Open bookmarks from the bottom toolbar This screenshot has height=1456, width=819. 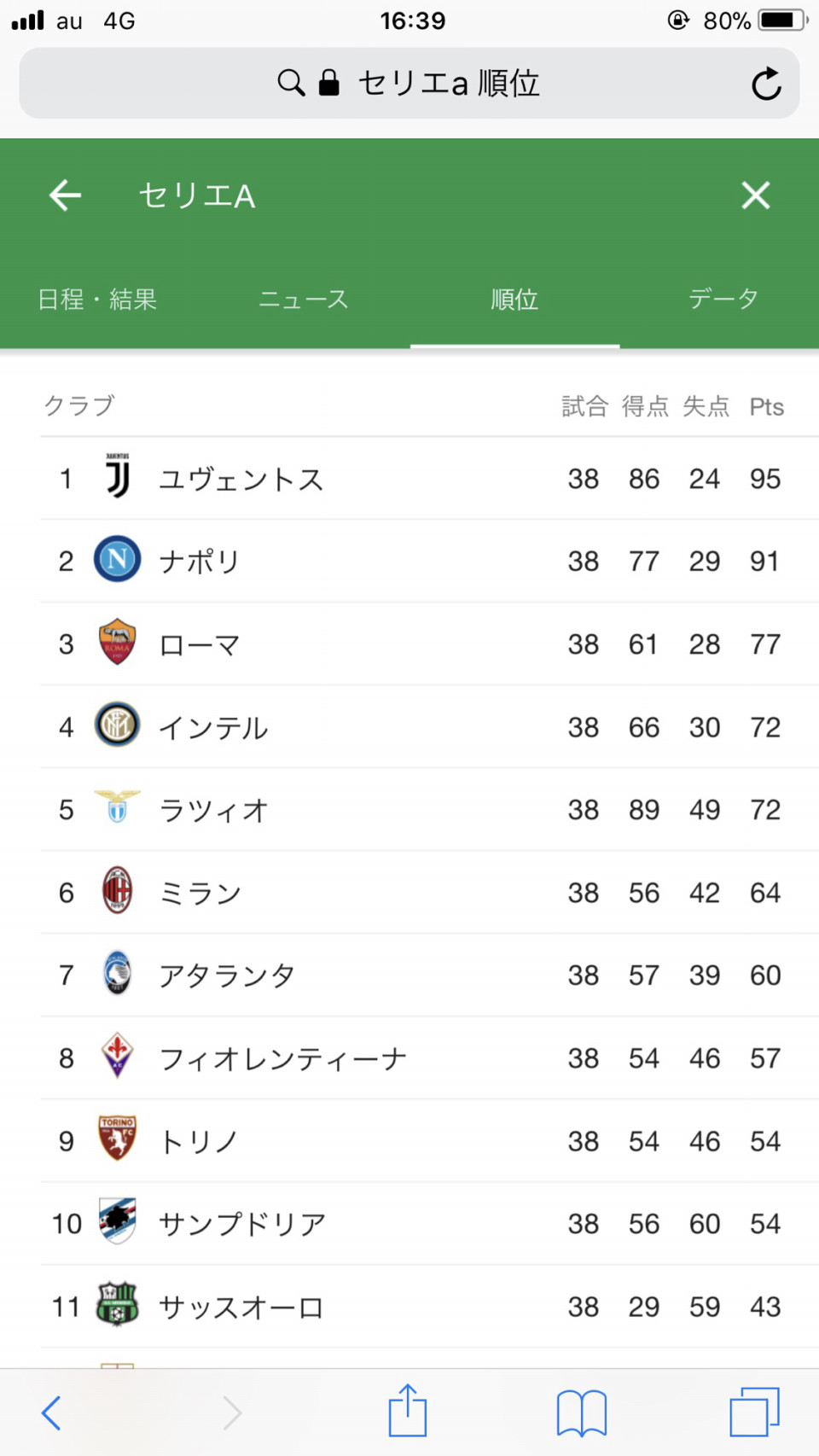[582, 1412]
